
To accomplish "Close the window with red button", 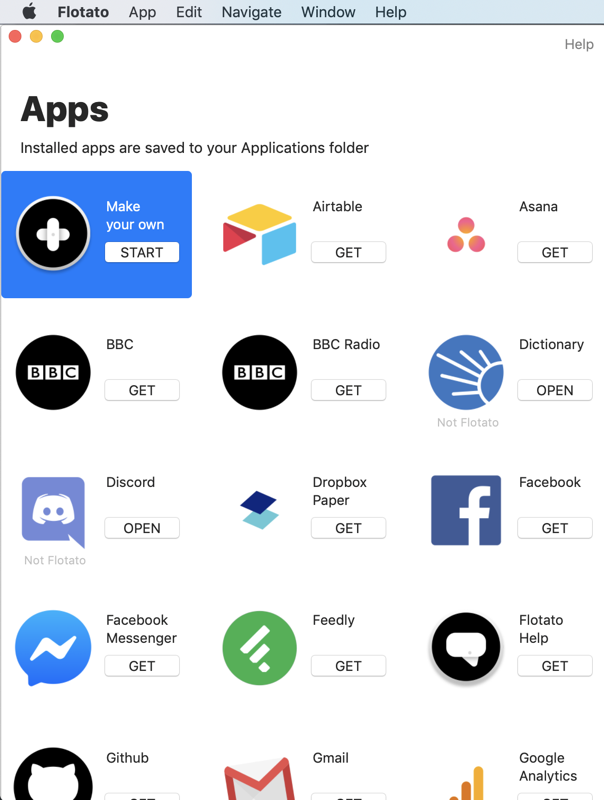I will tap(15, 37).
